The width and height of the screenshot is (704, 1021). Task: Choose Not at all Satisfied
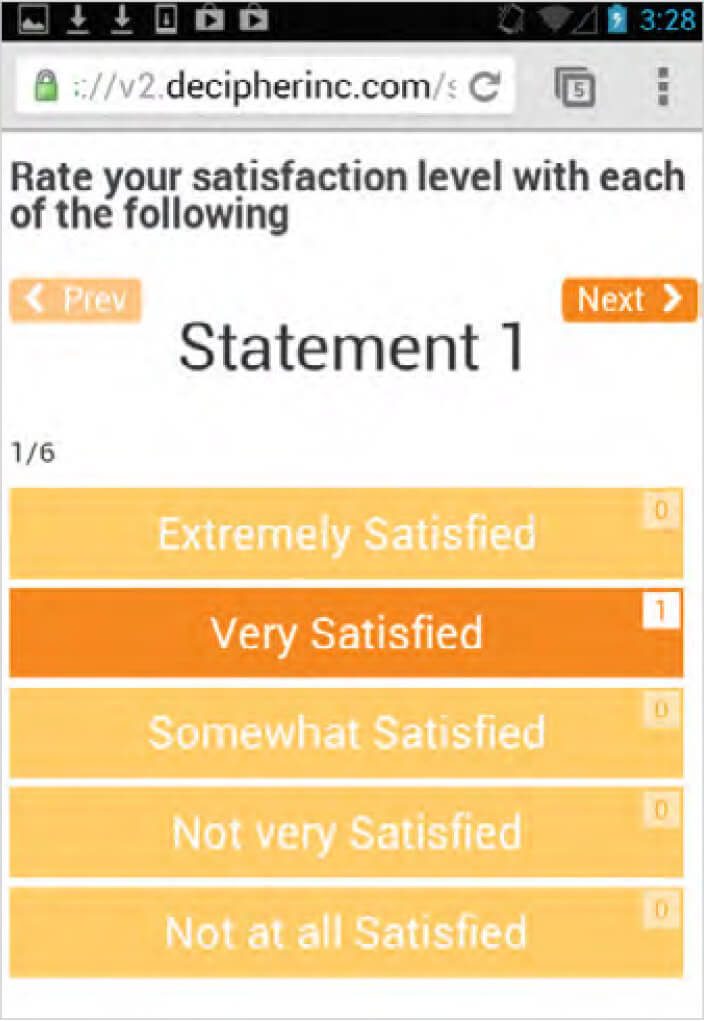pos(346,932)
